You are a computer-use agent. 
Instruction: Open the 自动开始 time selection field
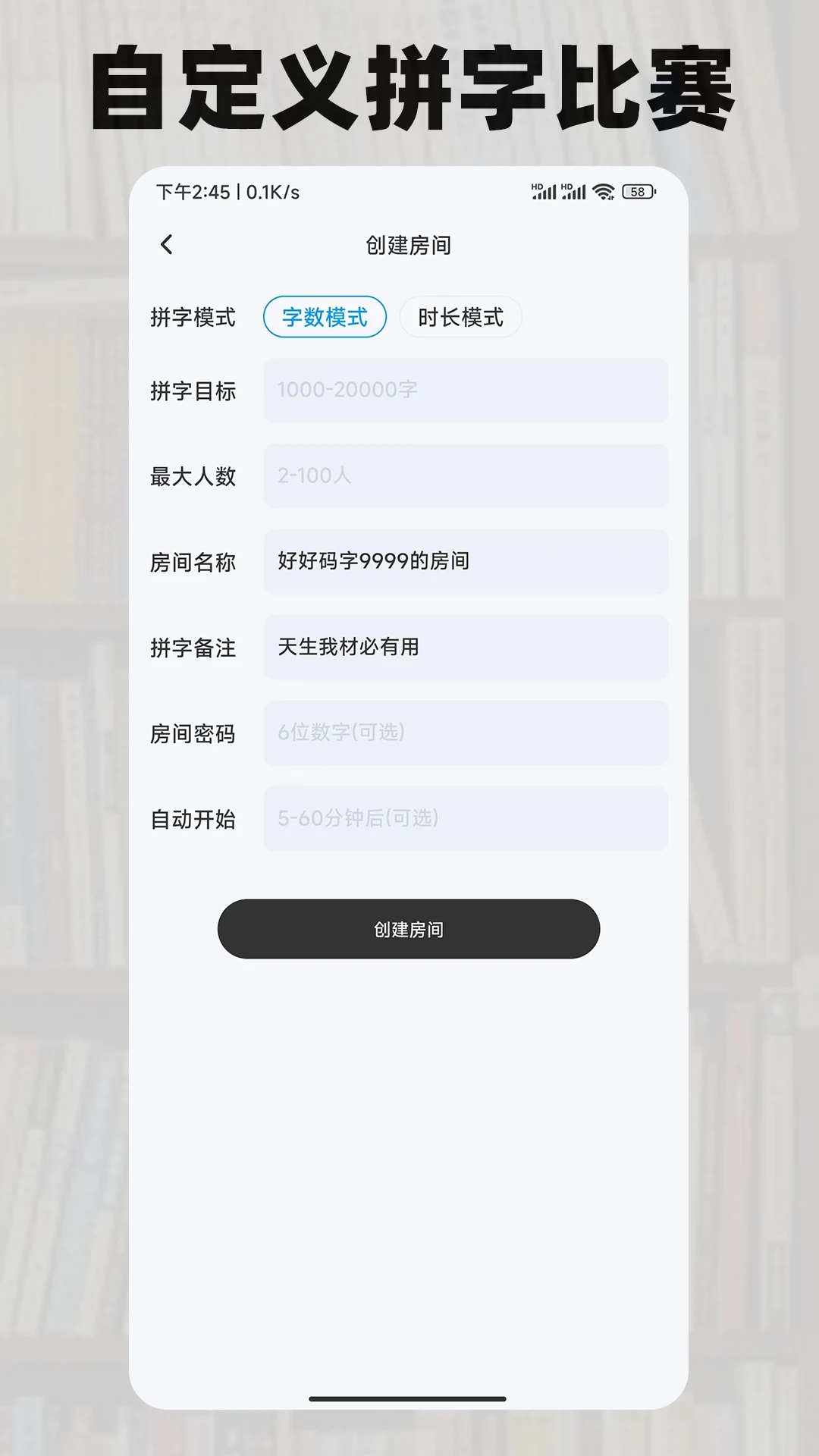[465, 820]
